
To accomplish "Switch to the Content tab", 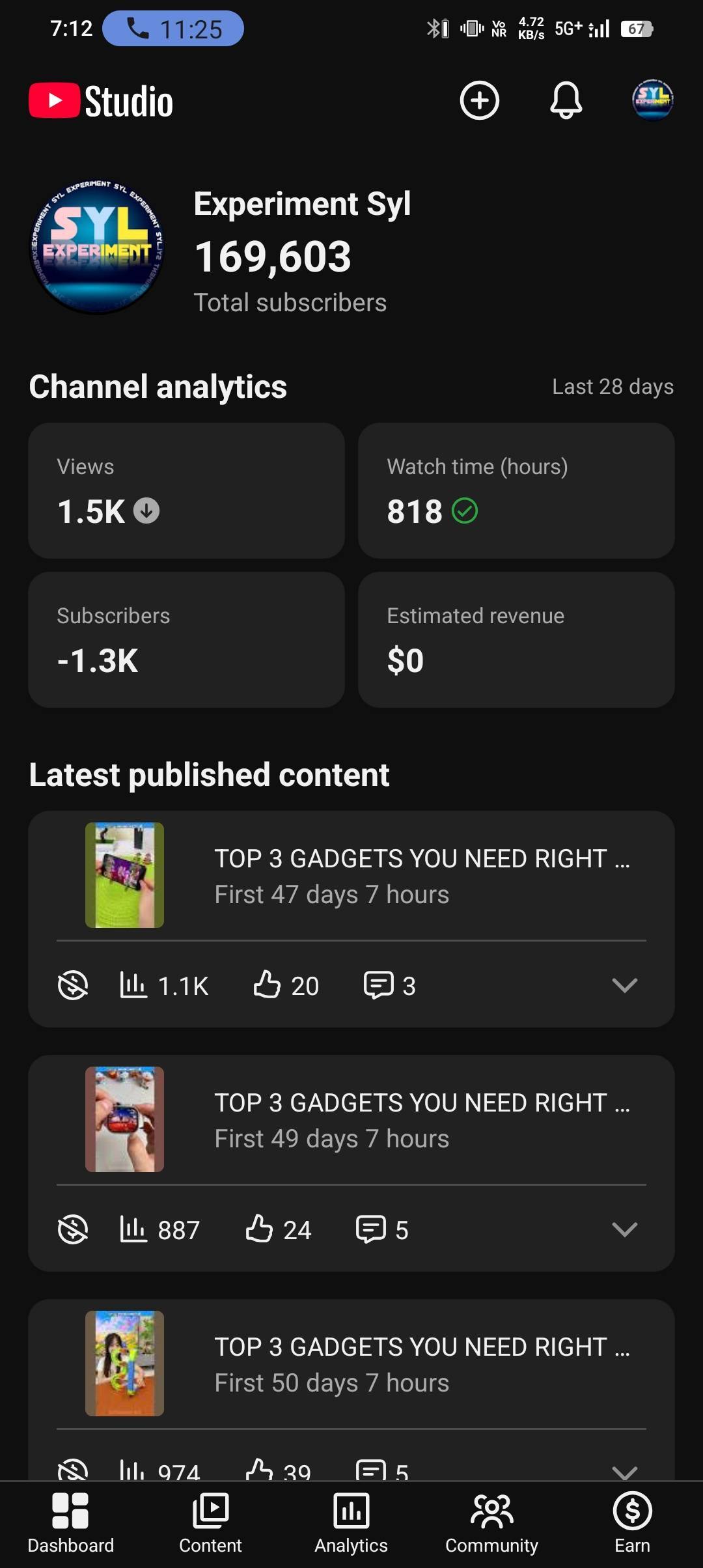I will click(210, 1522).
